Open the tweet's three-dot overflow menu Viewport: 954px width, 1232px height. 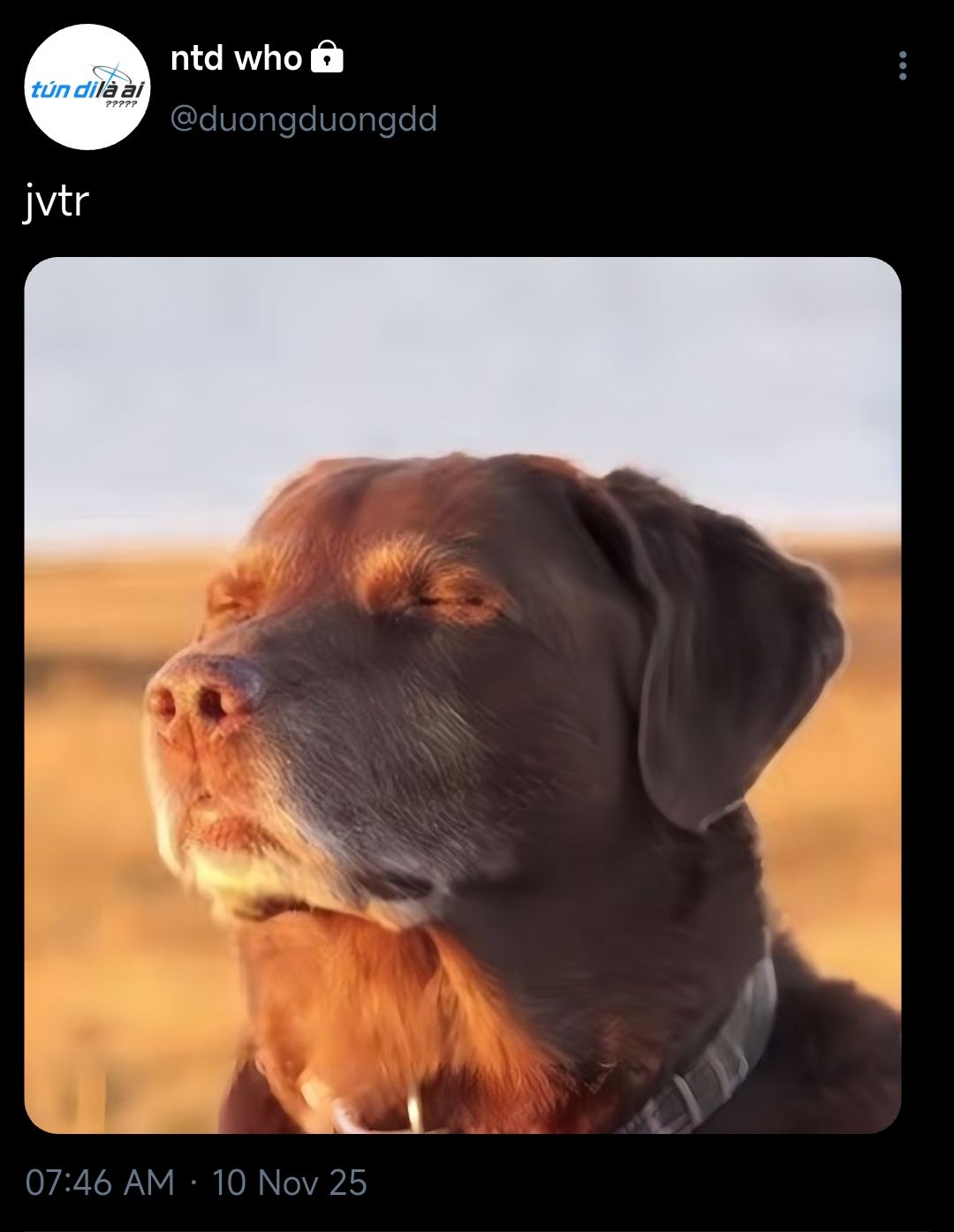click(x=902, y=65)
